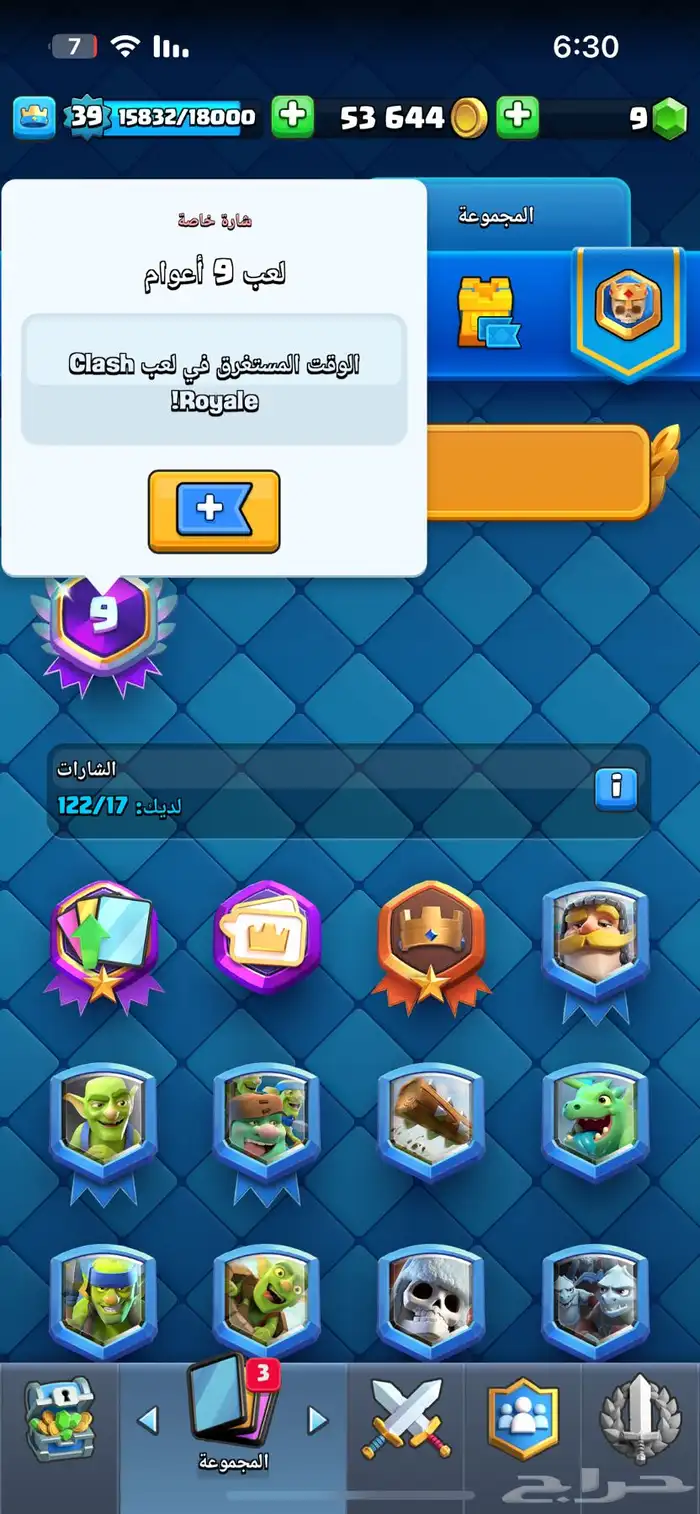Select the Skeletons skull badge
This screenshot has width=700, height=1514.
pyautogui.click(x=430, y=1298)
